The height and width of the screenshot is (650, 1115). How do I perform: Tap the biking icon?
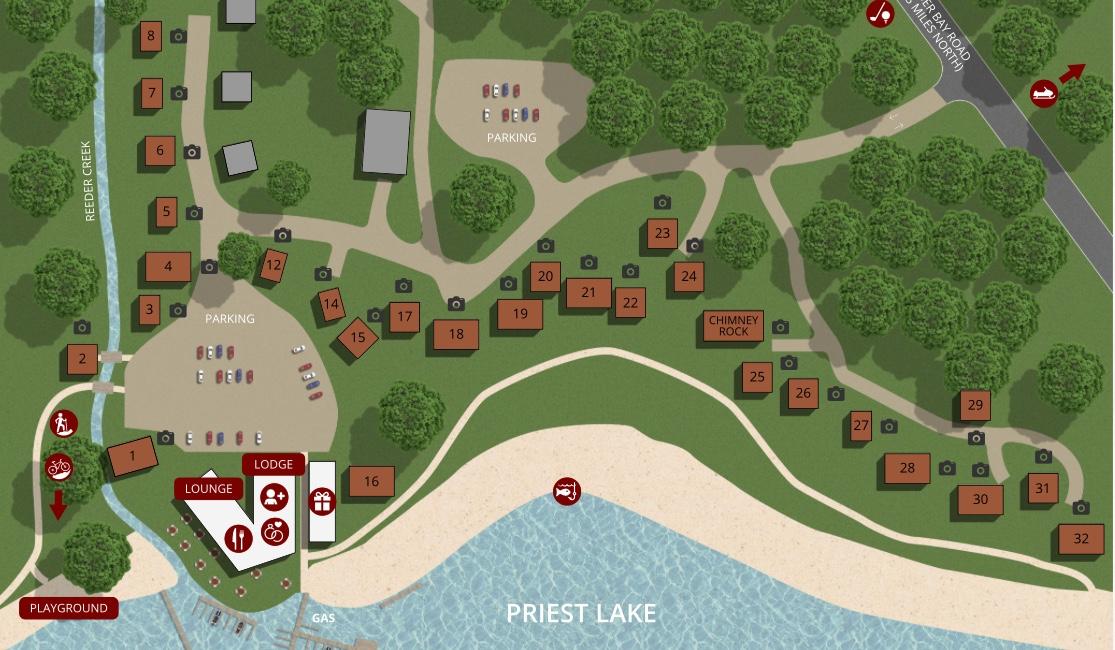[x=60, y=466]
